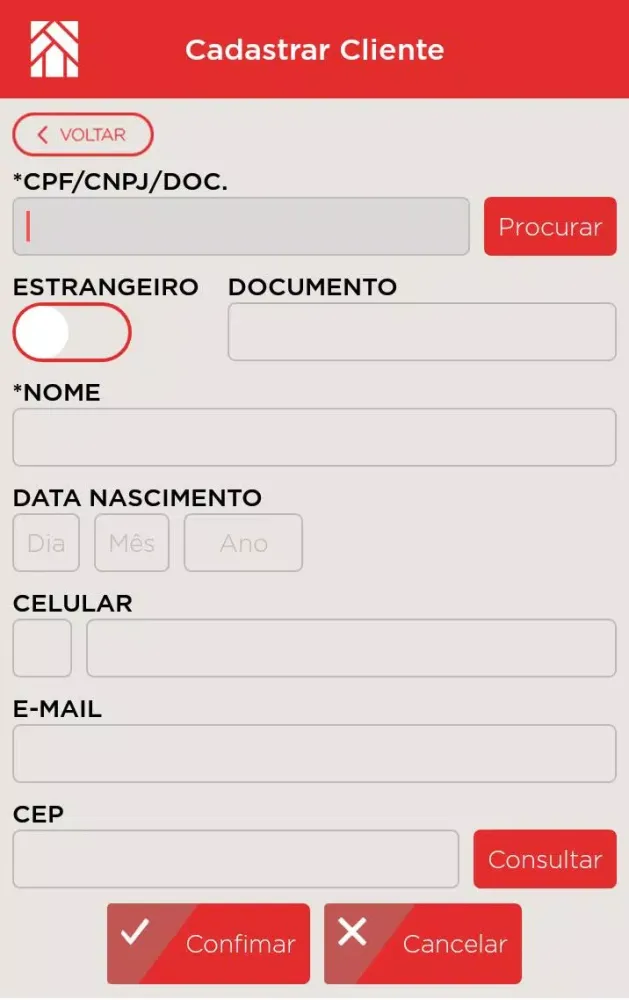Toggle the Estrangeiro switch

(71, 332)
